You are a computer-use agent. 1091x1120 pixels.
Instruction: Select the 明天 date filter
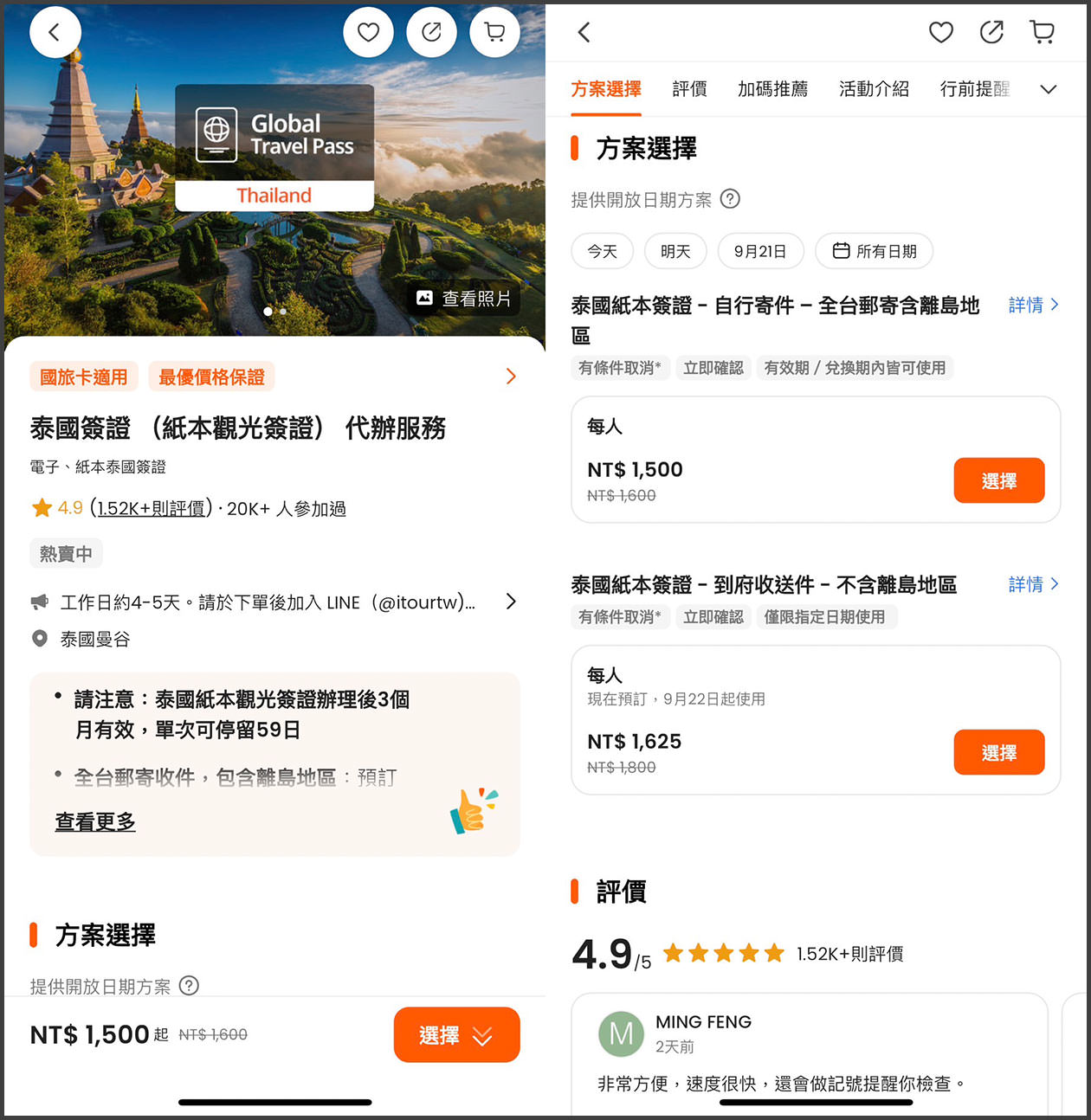coord(675,251)
